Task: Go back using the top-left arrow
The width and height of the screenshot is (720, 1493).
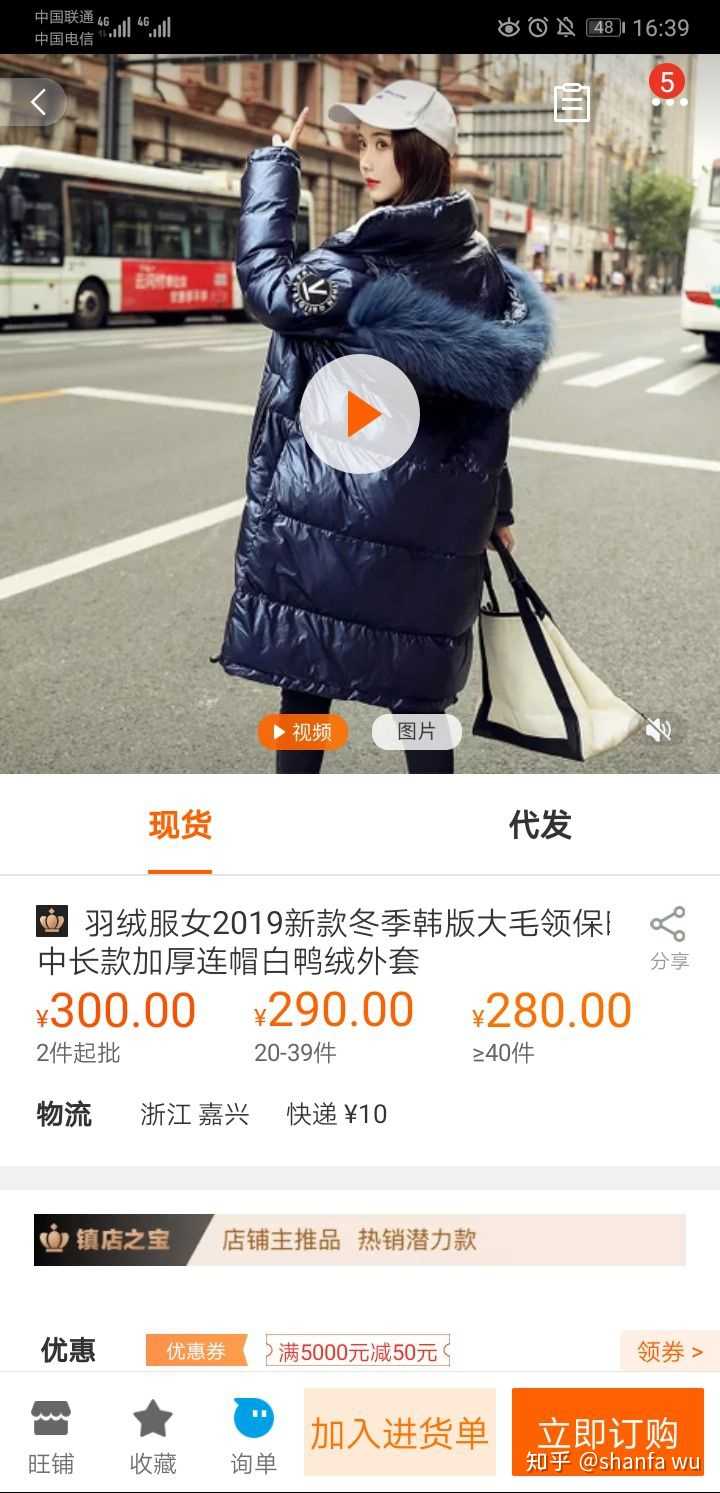Action: pos(38,102)
